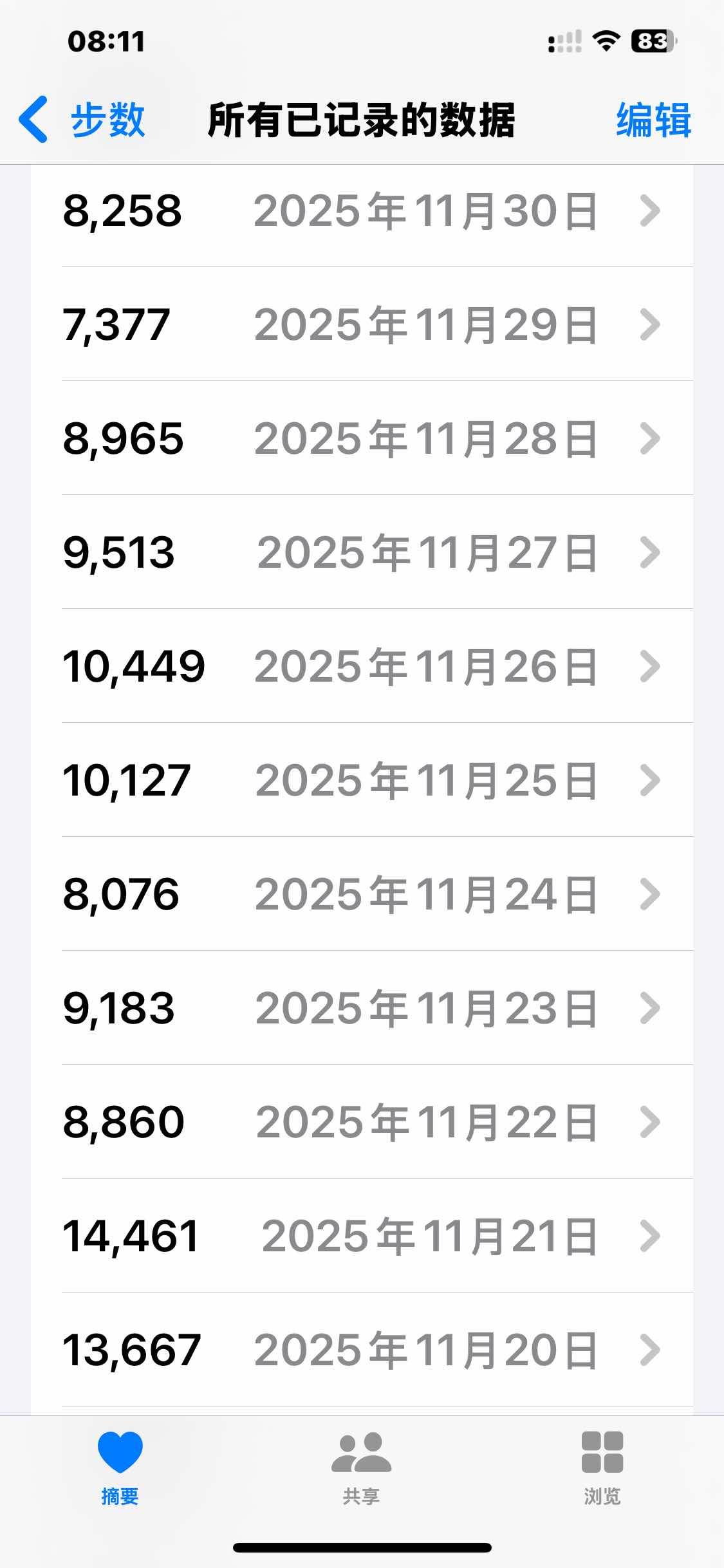Select the 9,183 steps row for 11月23日
Screen dimensions: 724x1568
[x=362, y=1008]
